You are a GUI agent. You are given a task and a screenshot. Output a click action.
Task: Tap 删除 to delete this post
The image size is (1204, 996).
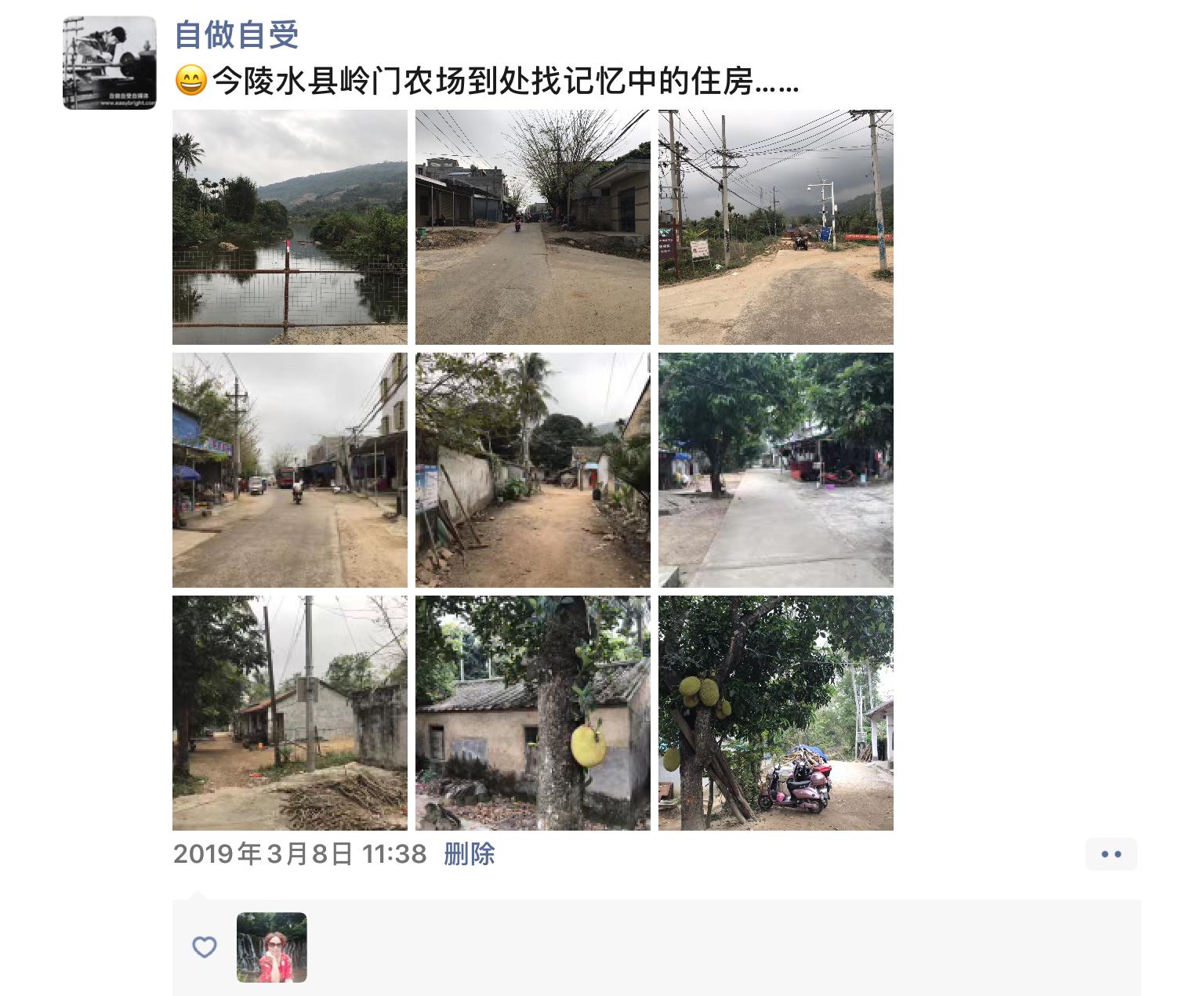click(x=469, y=854)
